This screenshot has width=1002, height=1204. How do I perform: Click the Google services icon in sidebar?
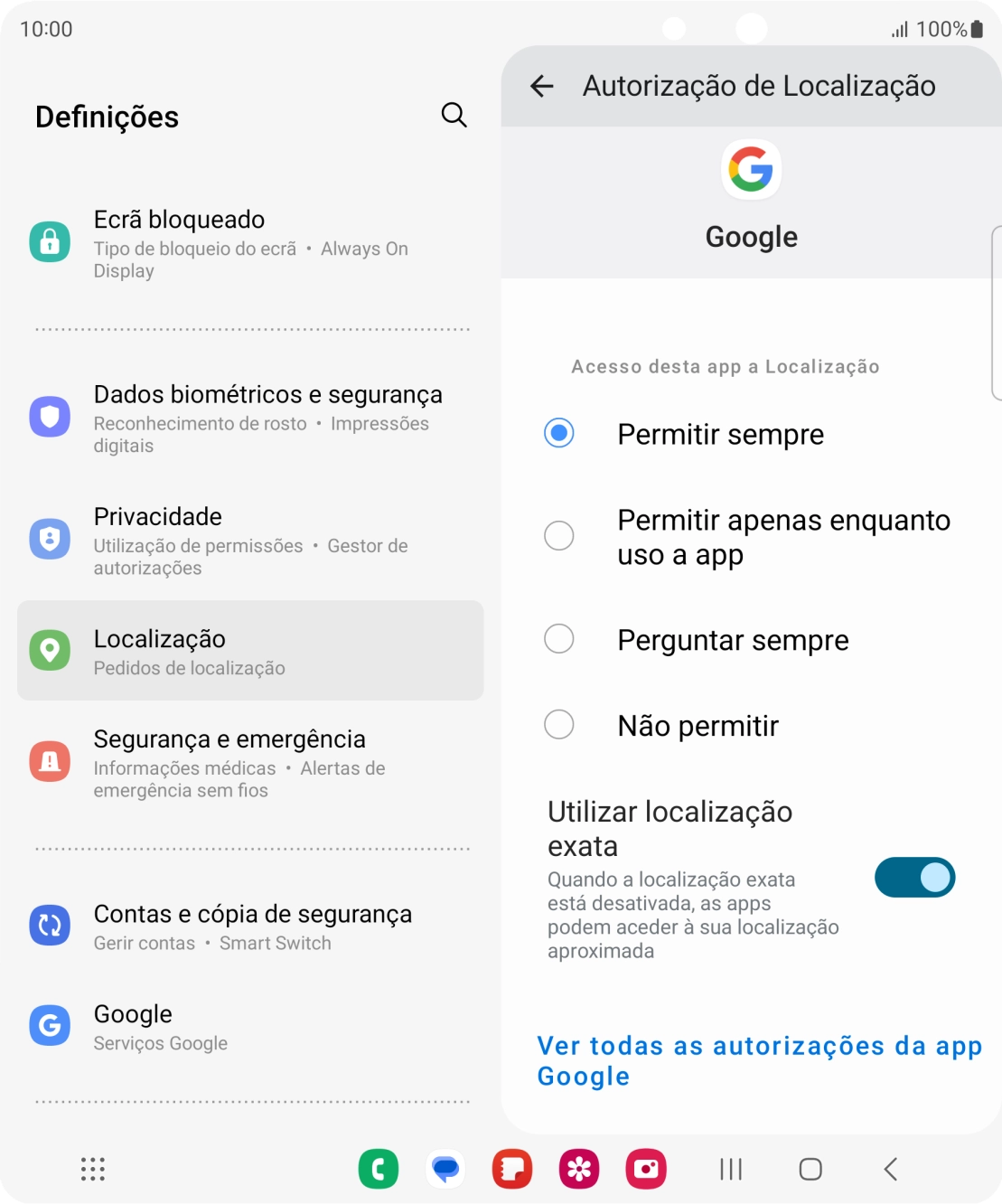click(x=50, y=1025)
